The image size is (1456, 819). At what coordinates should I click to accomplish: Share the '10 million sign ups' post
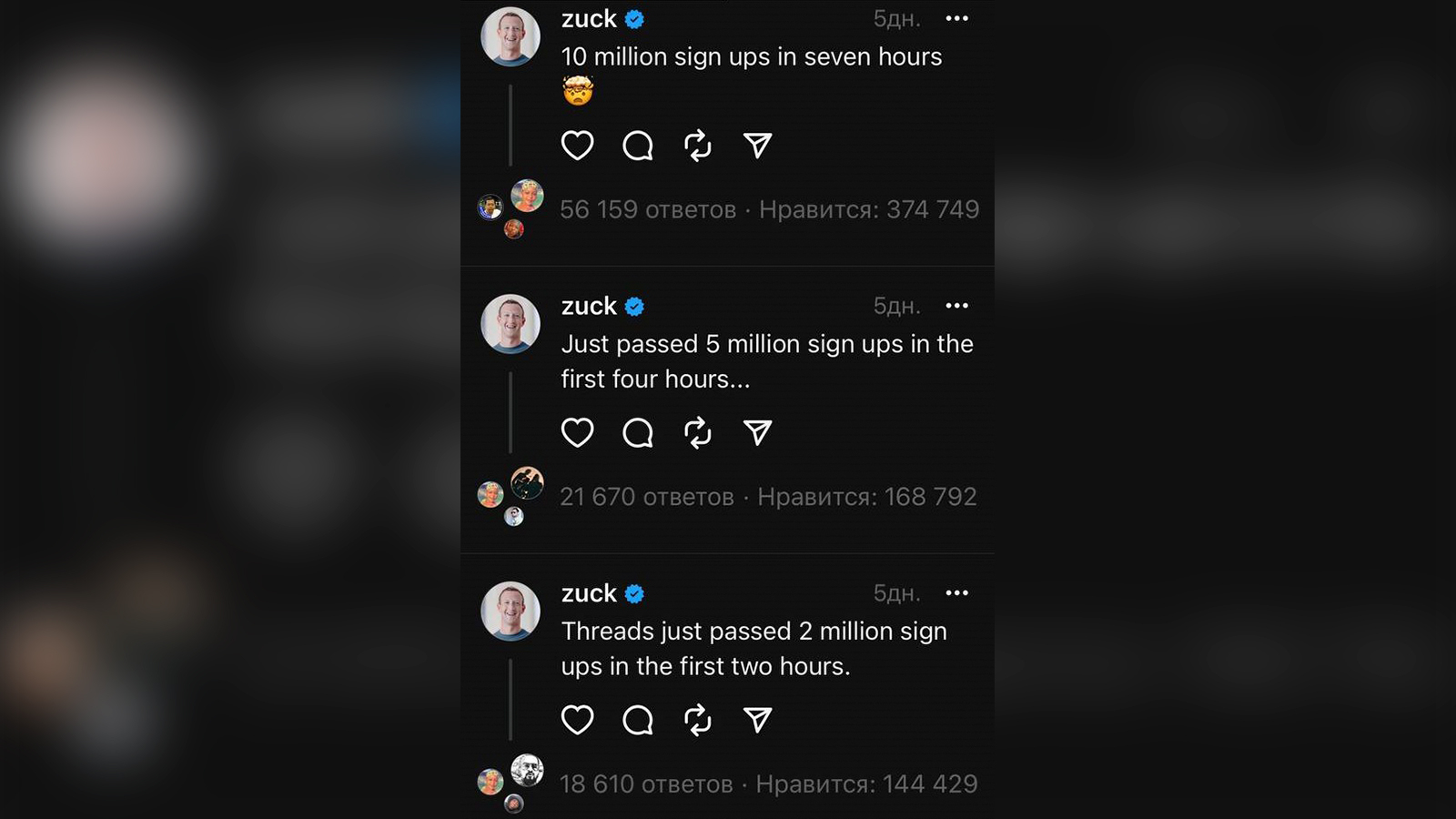click(757, 146)
